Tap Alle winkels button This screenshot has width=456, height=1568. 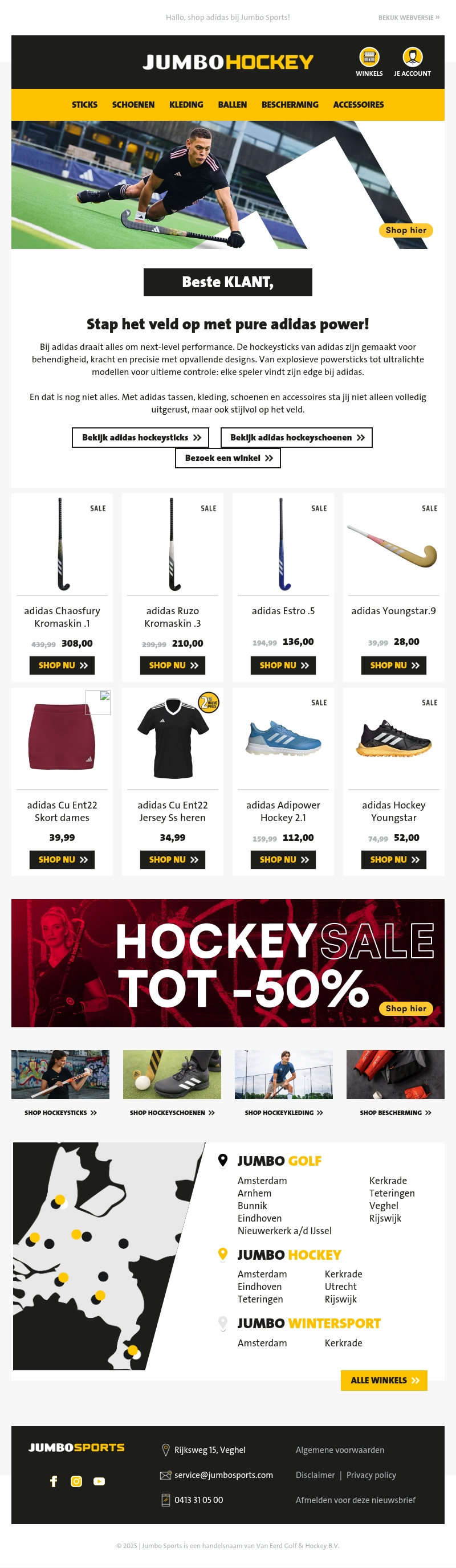384,1381
